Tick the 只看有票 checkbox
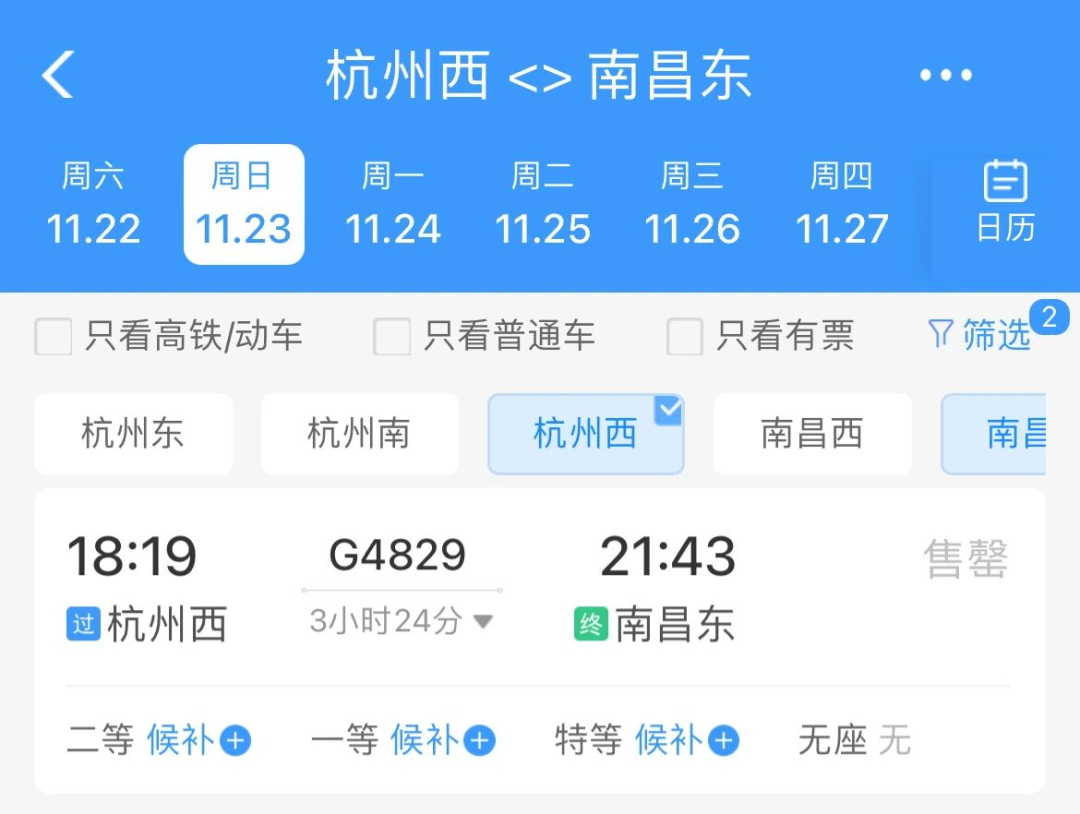Image resolution: width=1080 pixels, height=814 pixels. point(685,337)
